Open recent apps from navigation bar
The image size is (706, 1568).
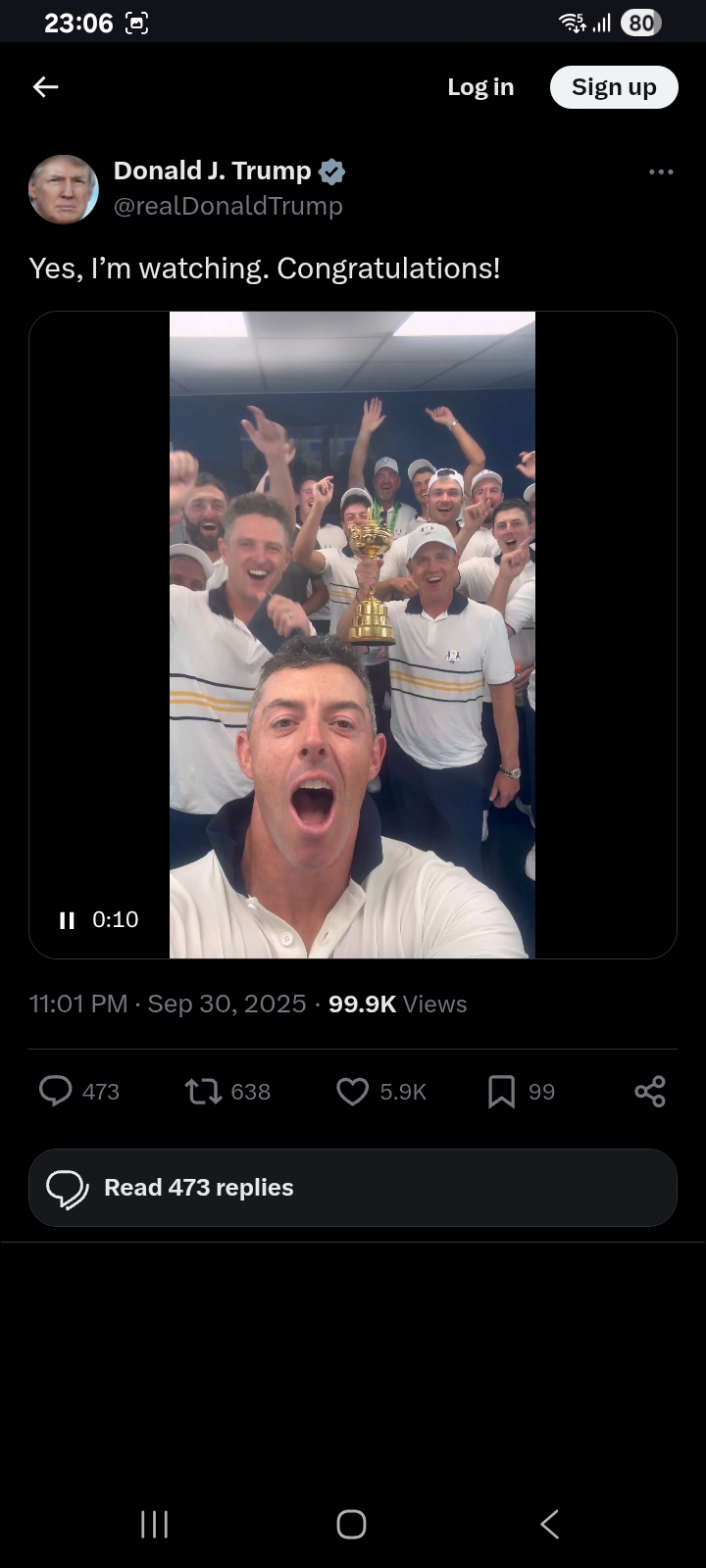click(155, 1524)
